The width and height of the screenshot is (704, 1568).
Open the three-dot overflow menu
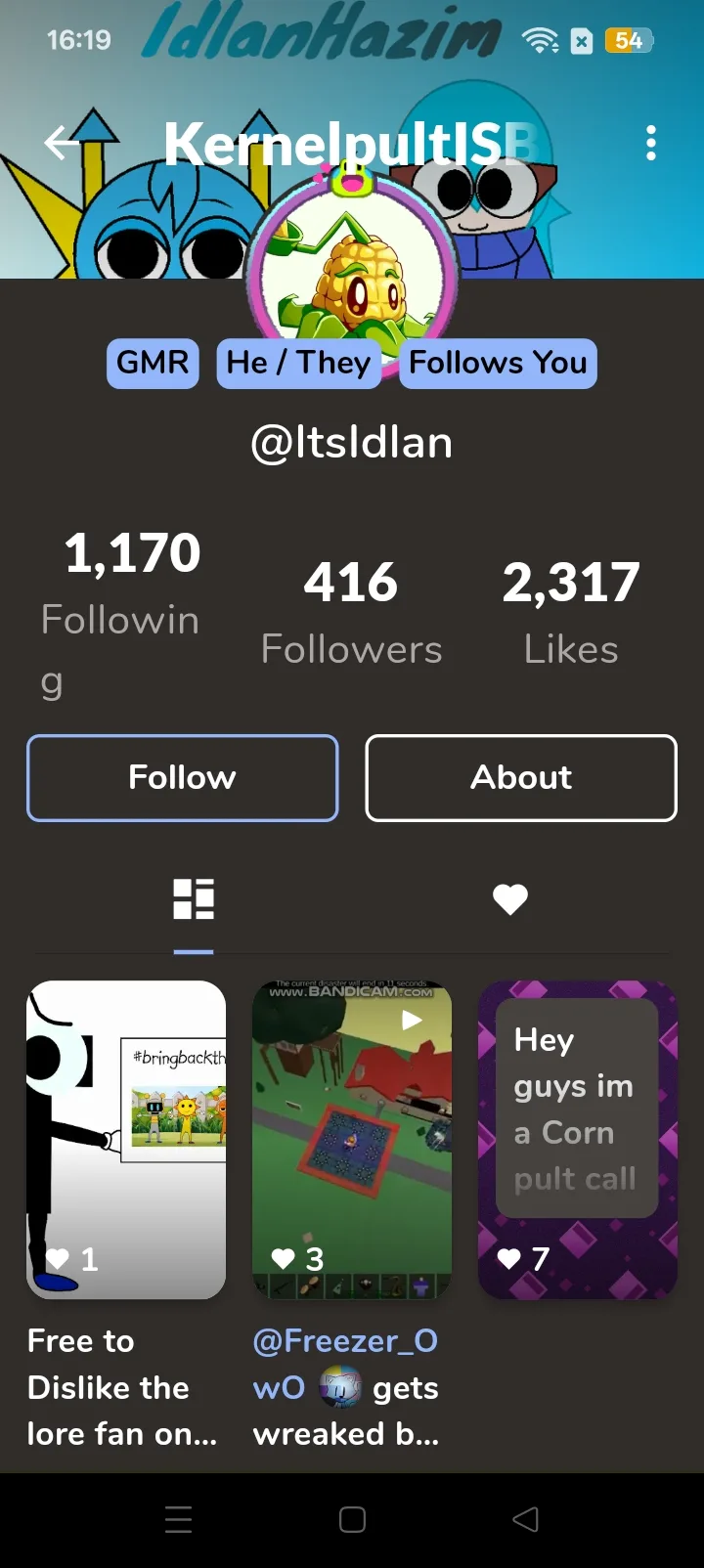[651, 144]
